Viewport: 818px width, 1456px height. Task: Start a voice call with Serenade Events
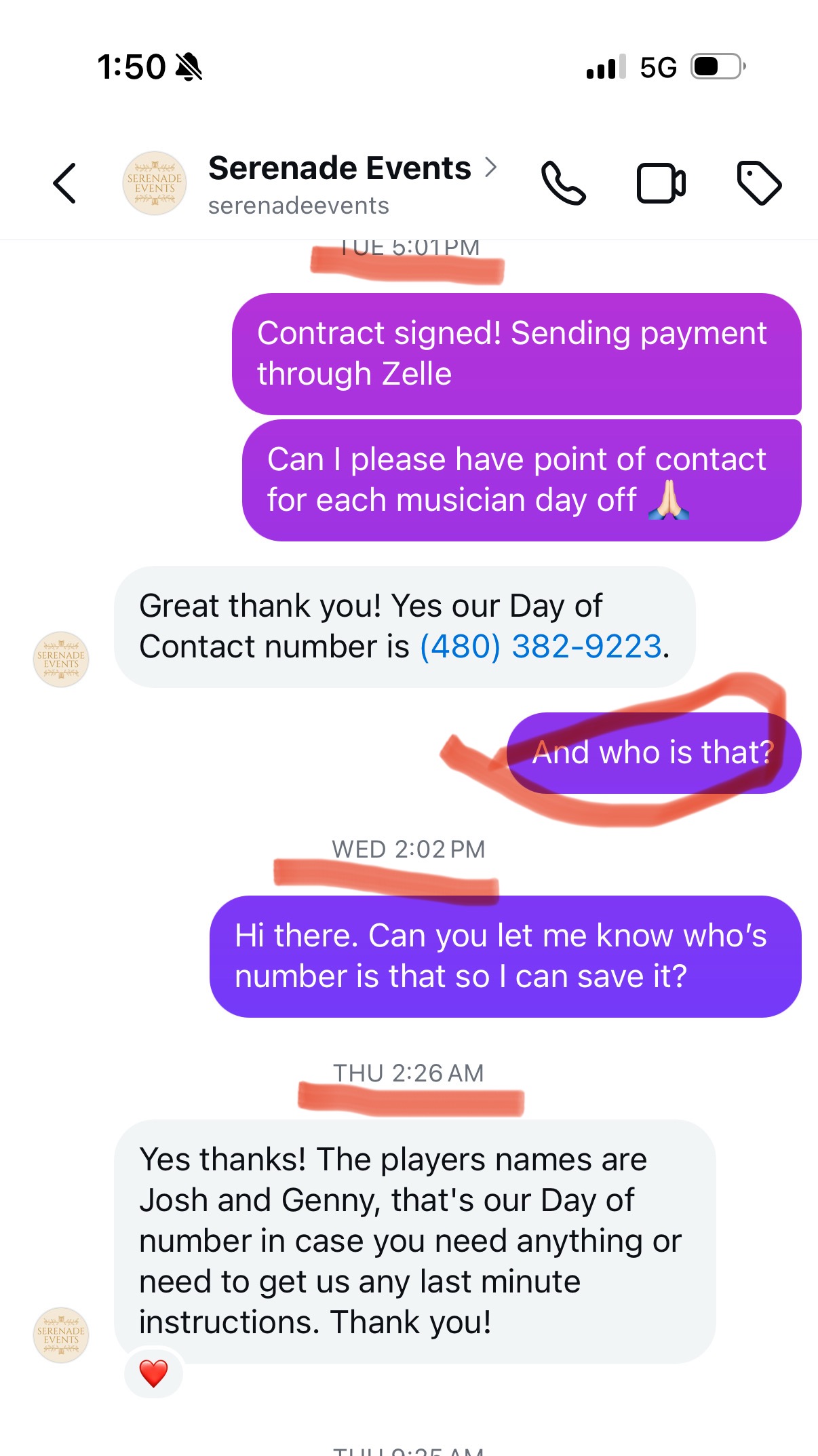(563, 183)
